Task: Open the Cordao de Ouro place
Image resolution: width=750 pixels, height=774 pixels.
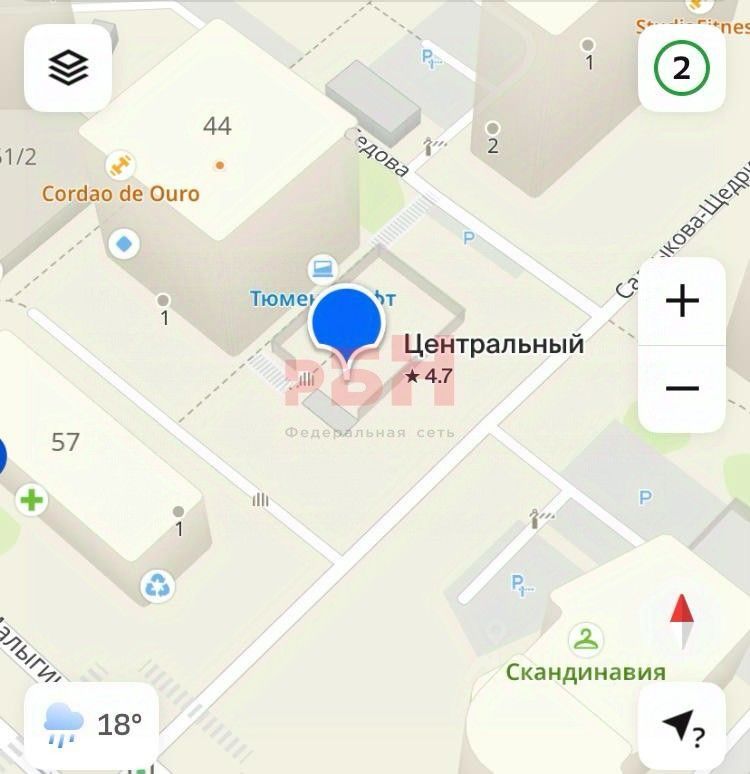Action: [121, 166]
